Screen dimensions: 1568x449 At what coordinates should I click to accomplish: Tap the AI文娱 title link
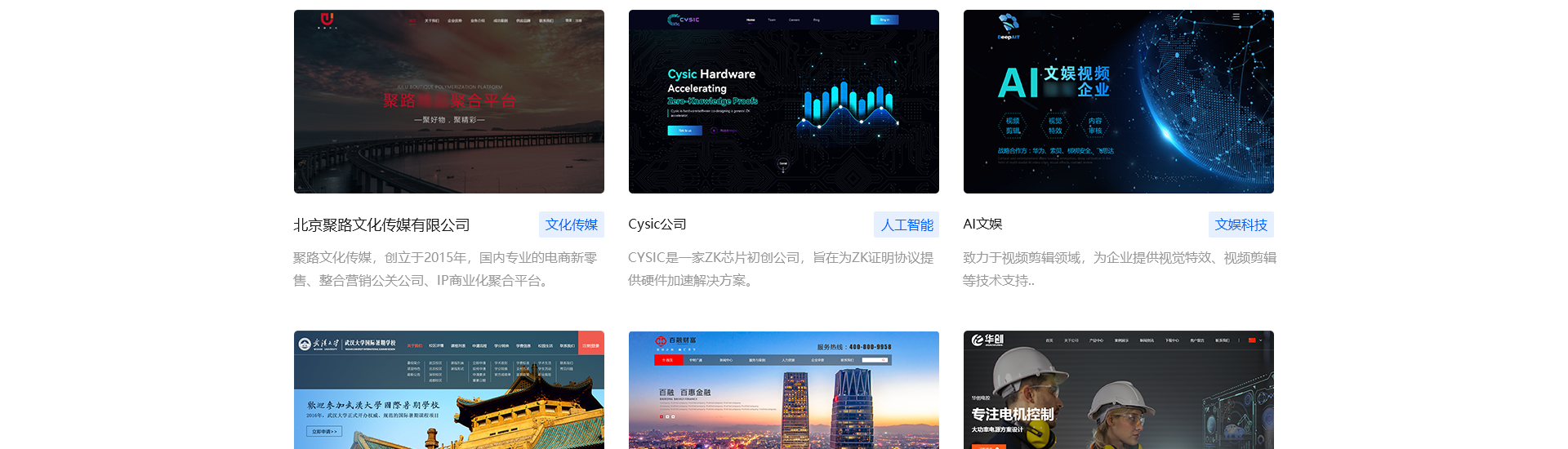[982, 224]
